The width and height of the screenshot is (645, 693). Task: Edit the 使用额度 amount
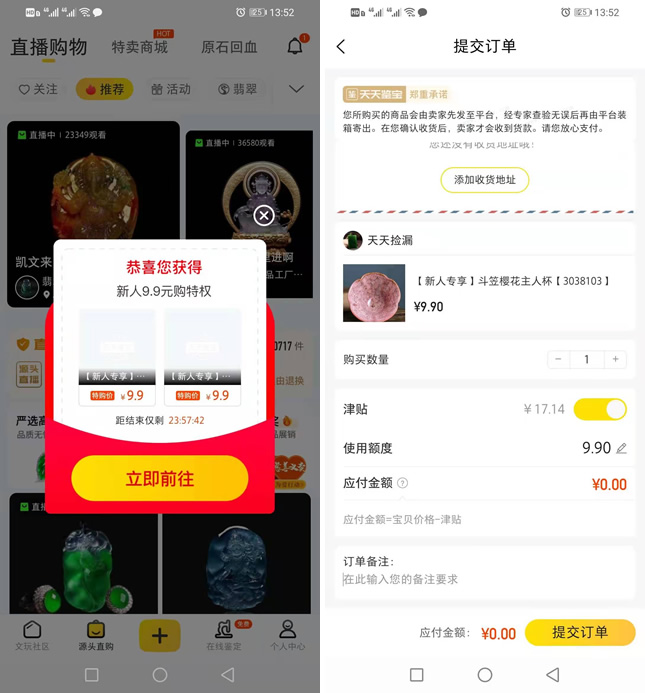(621, 448)
